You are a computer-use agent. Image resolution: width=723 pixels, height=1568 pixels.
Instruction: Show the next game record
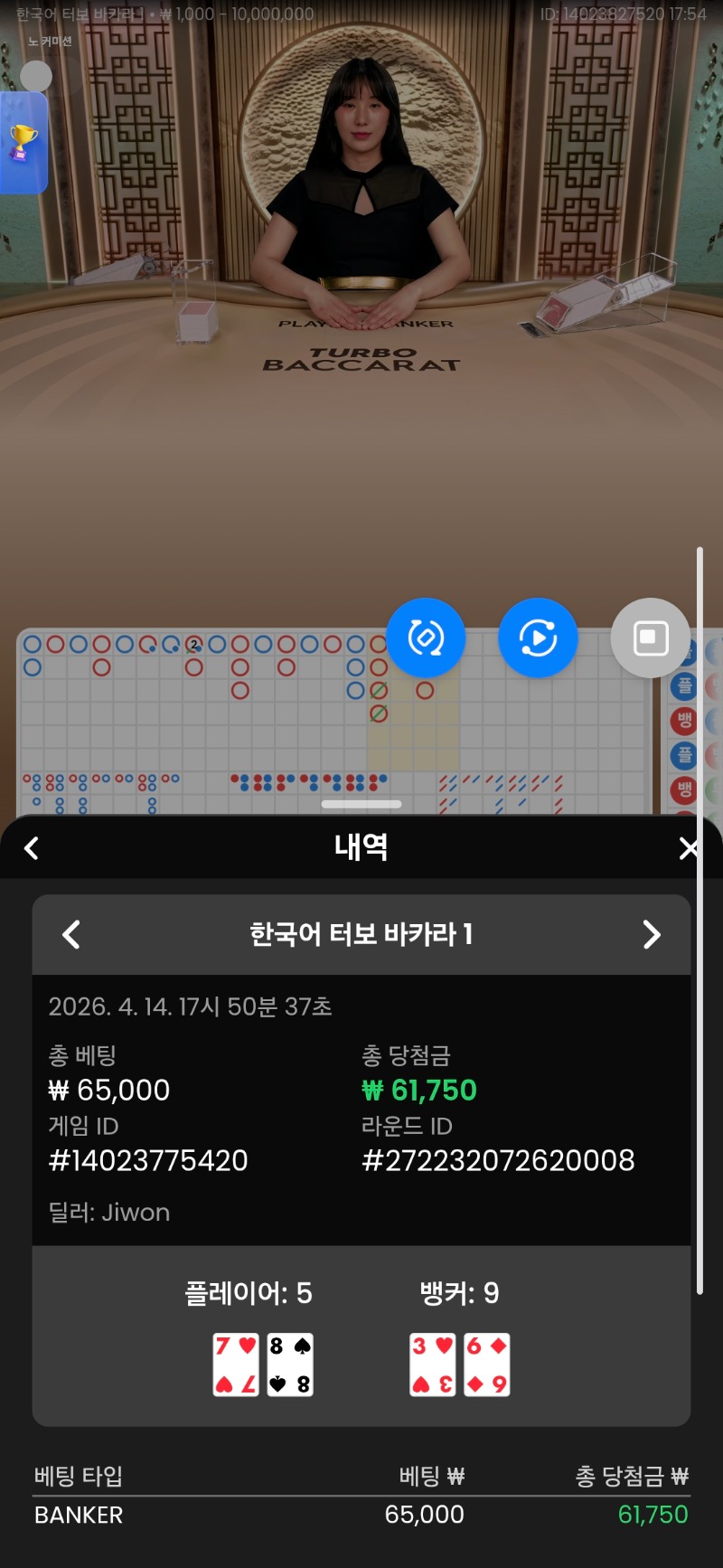coord(651,934)
